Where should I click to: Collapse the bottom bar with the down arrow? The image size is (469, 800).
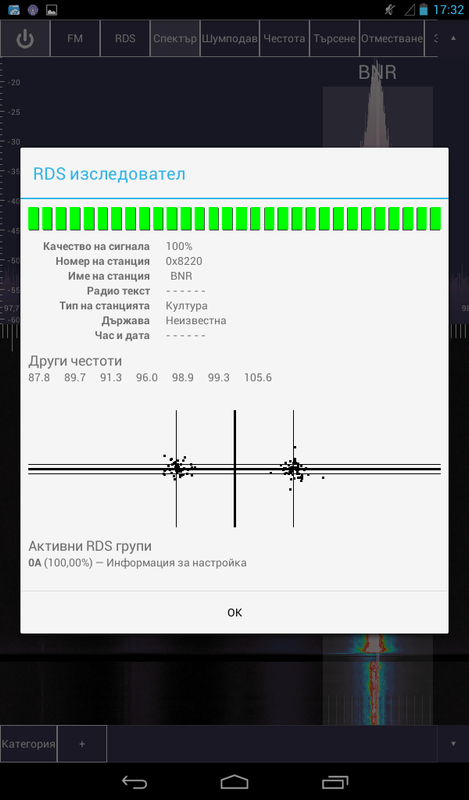453,744
